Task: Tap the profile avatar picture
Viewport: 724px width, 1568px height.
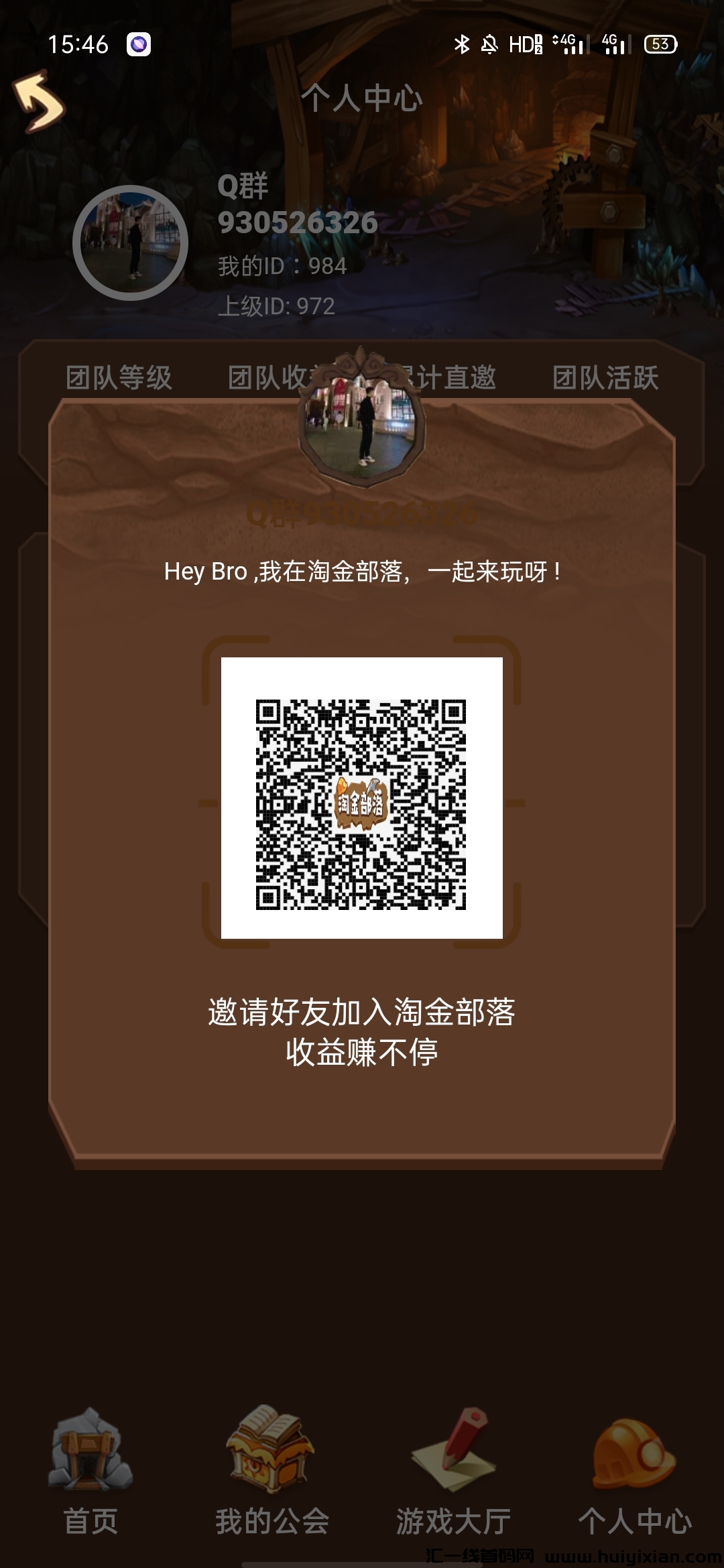Action: tap(130, 243)
